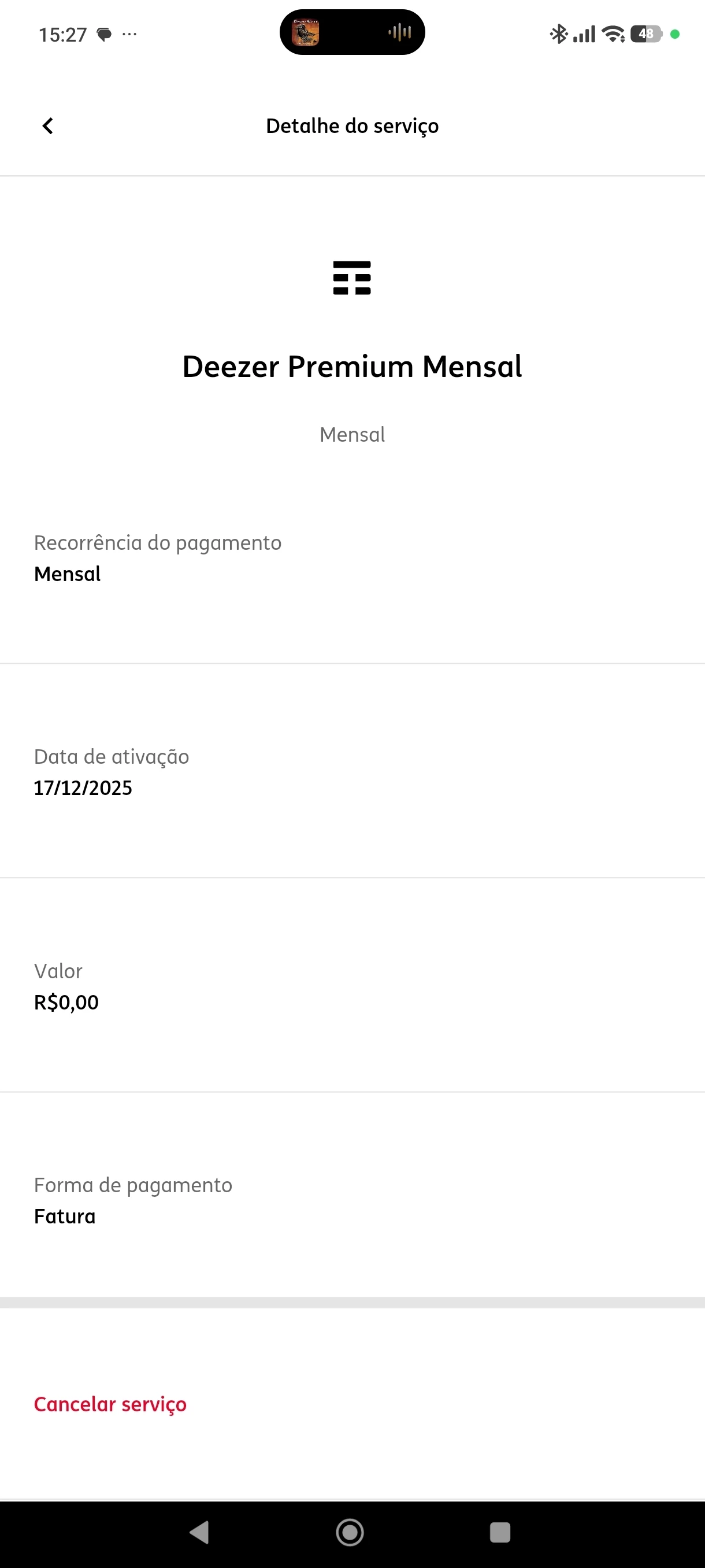
Task: Tap the system home button
Action: tap(350, 1532)
